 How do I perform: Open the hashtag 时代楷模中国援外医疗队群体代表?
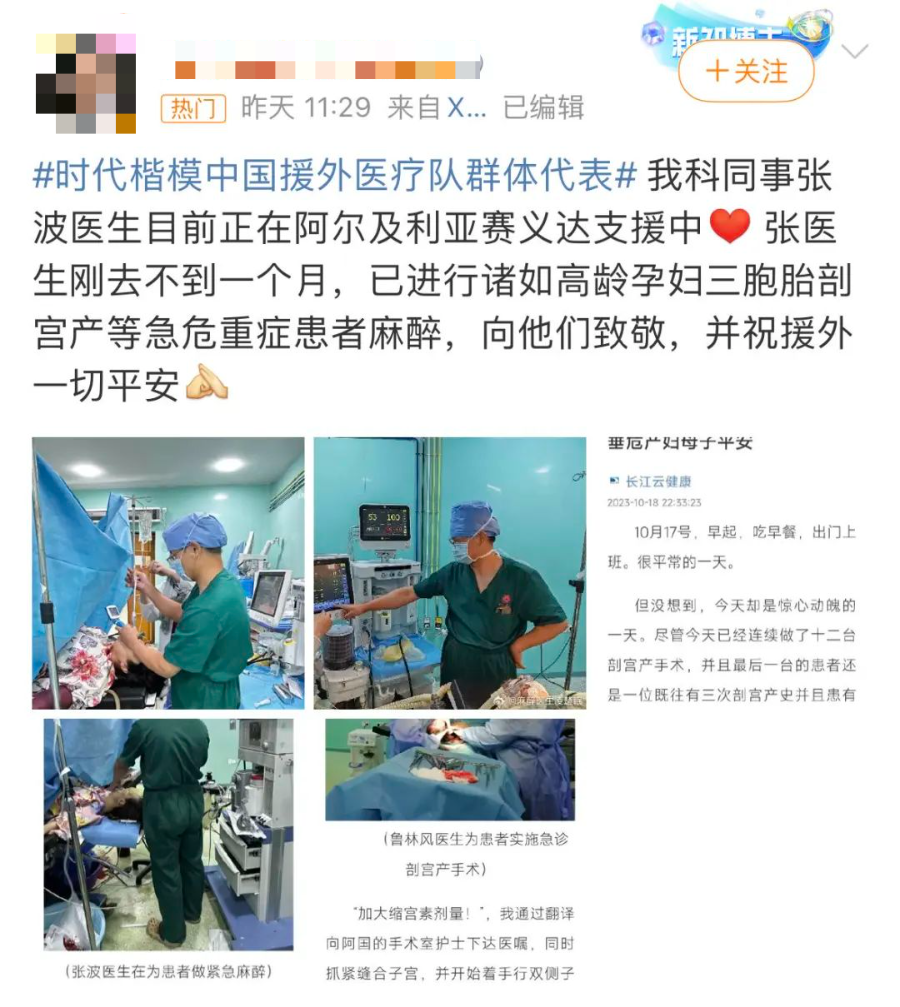pos(336,177)
